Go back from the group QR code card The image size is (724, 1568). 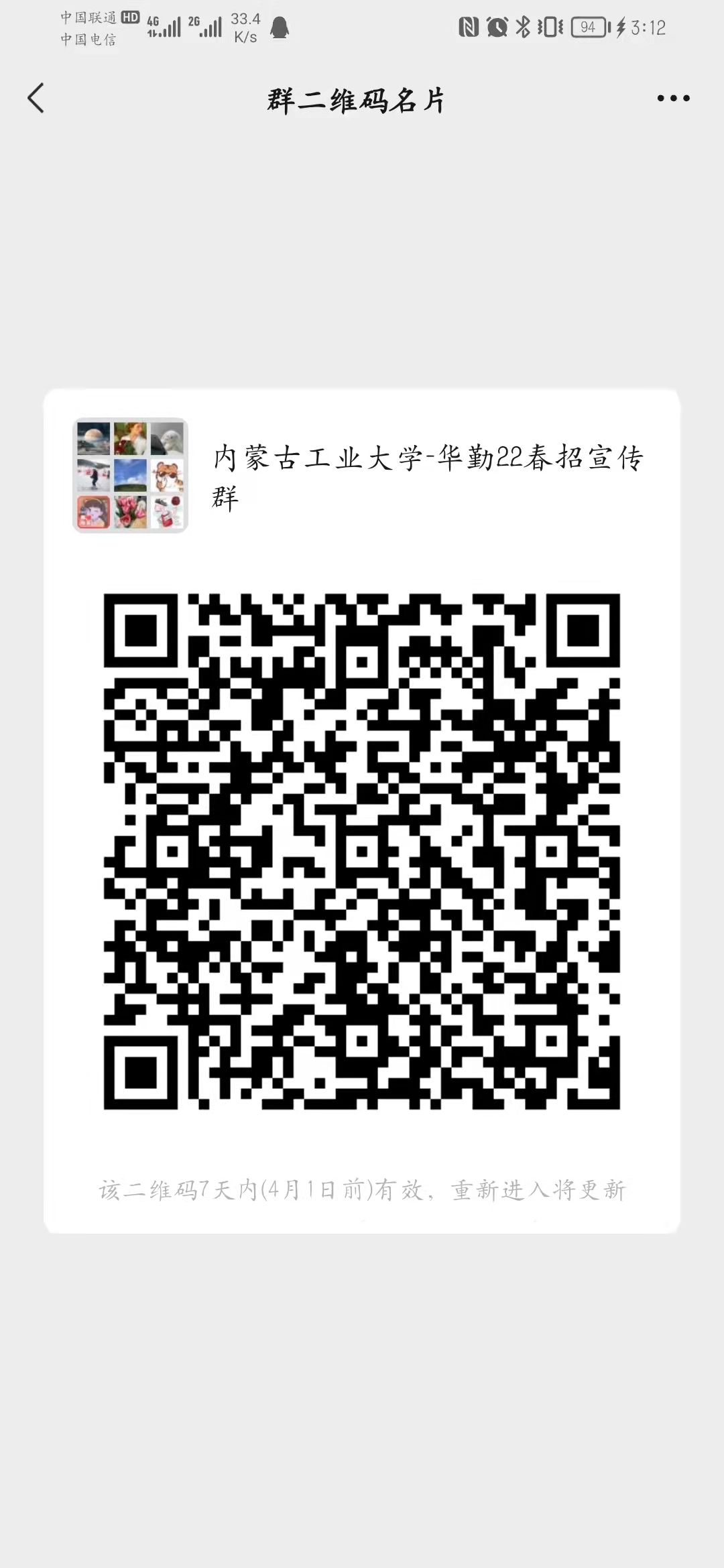click(x=36, y=99)
